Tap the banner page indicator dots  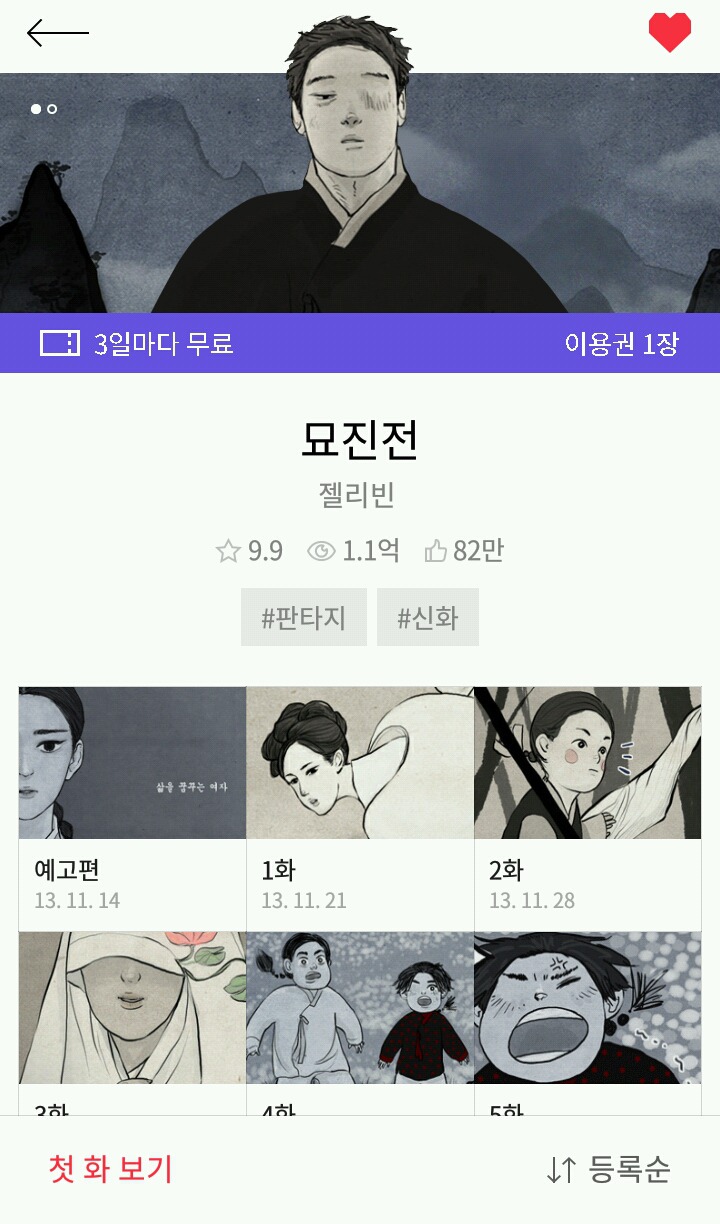pos(44,109)
